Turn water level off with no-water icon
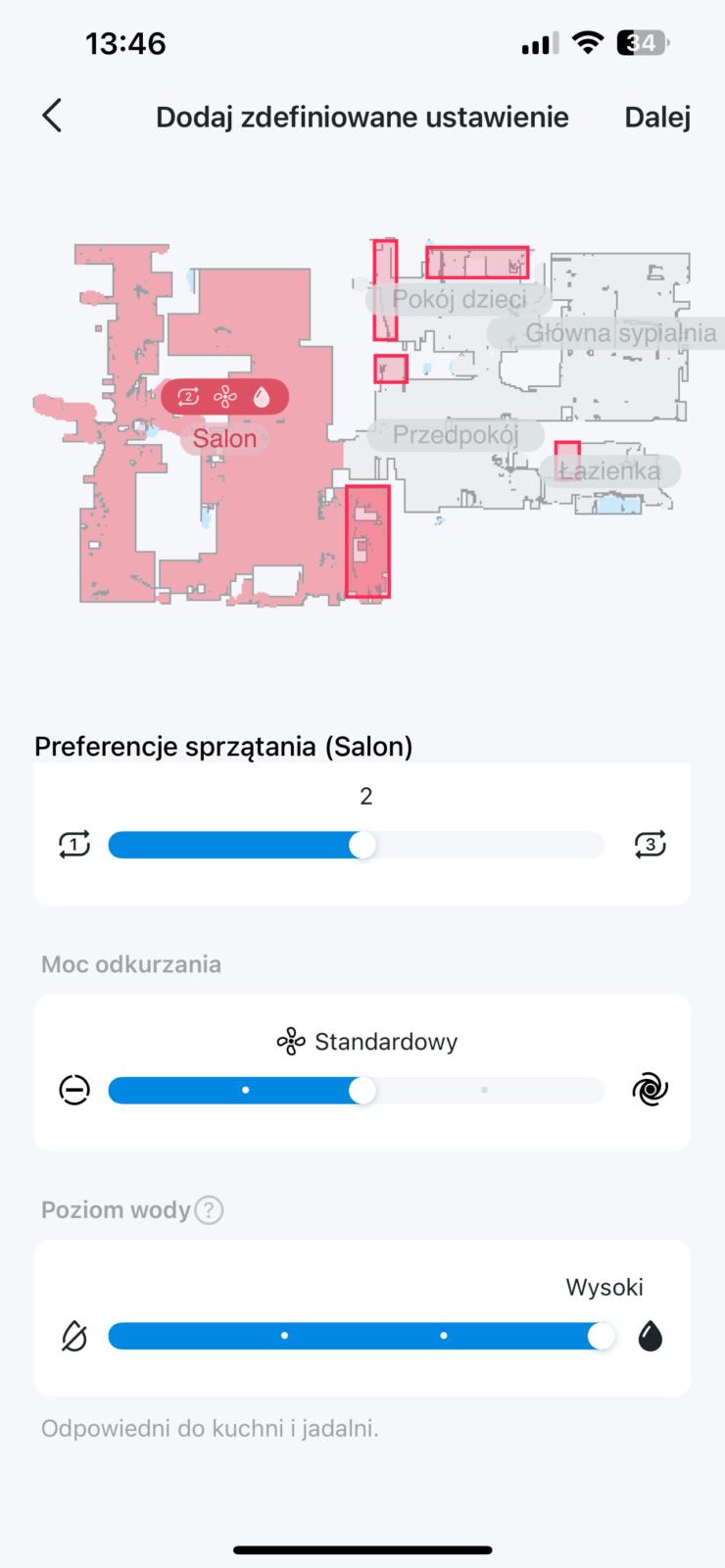Image resolution: width=725 pixels, height=1568 pixels. (x=74, y=1336)
